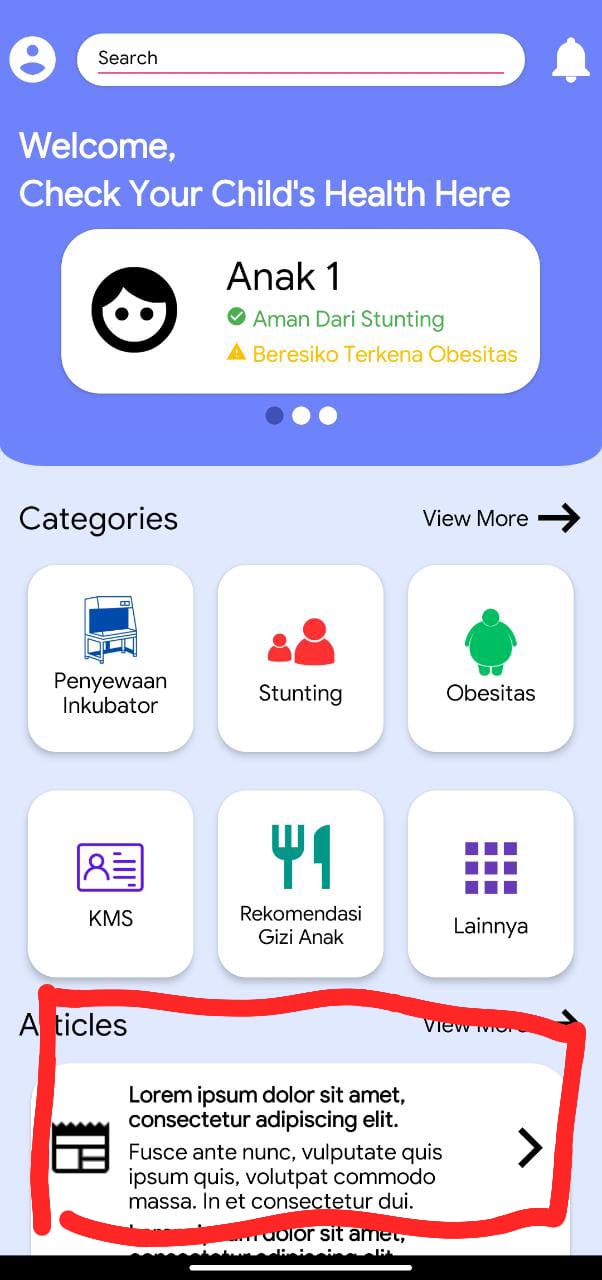
Task: Open Penyewaan Inkubator category
Action: [x=111, y=658]
